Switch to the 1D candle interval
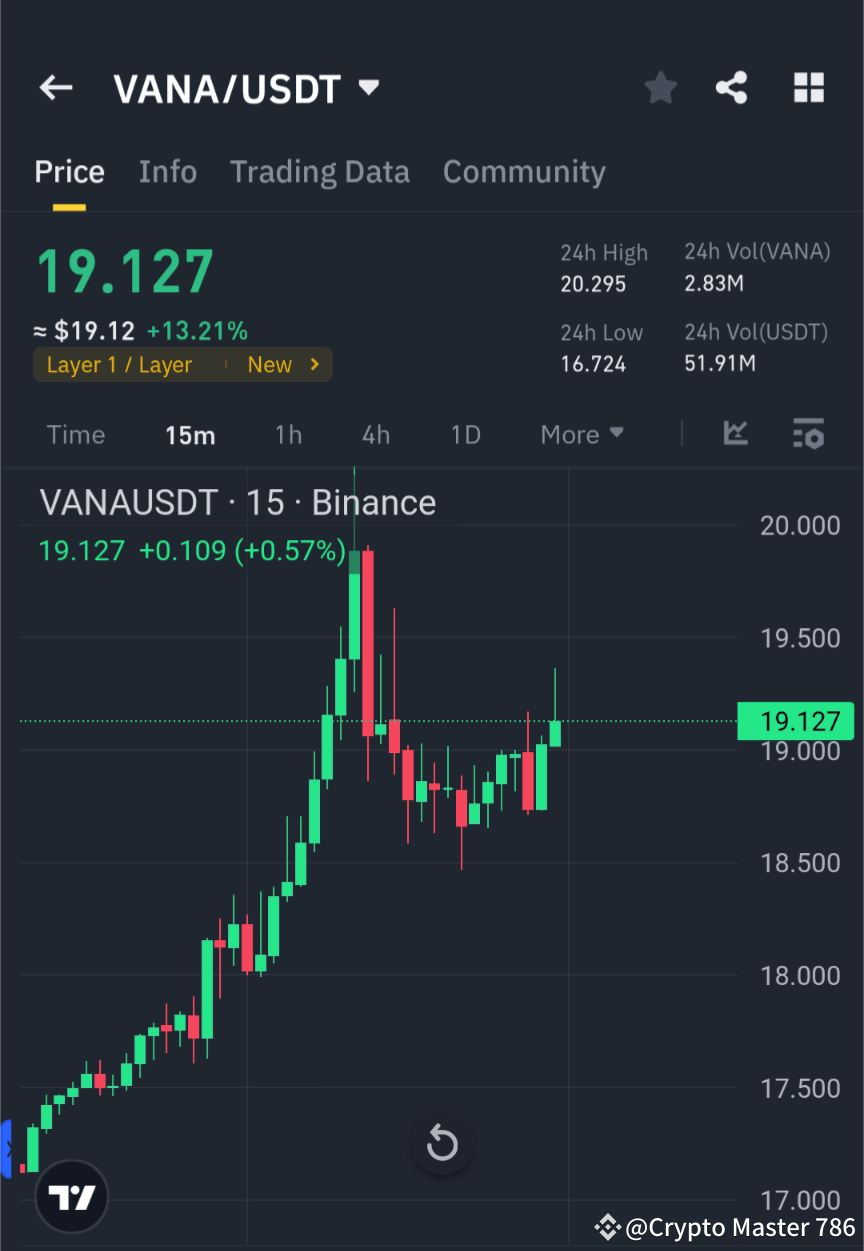The image size is (864, 1251). click(x=465, y=434)
